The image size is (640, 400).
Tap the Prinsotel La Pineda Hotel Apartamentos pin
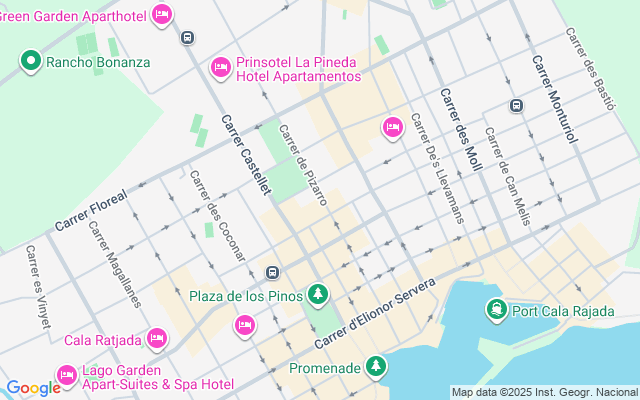point(221,68)
